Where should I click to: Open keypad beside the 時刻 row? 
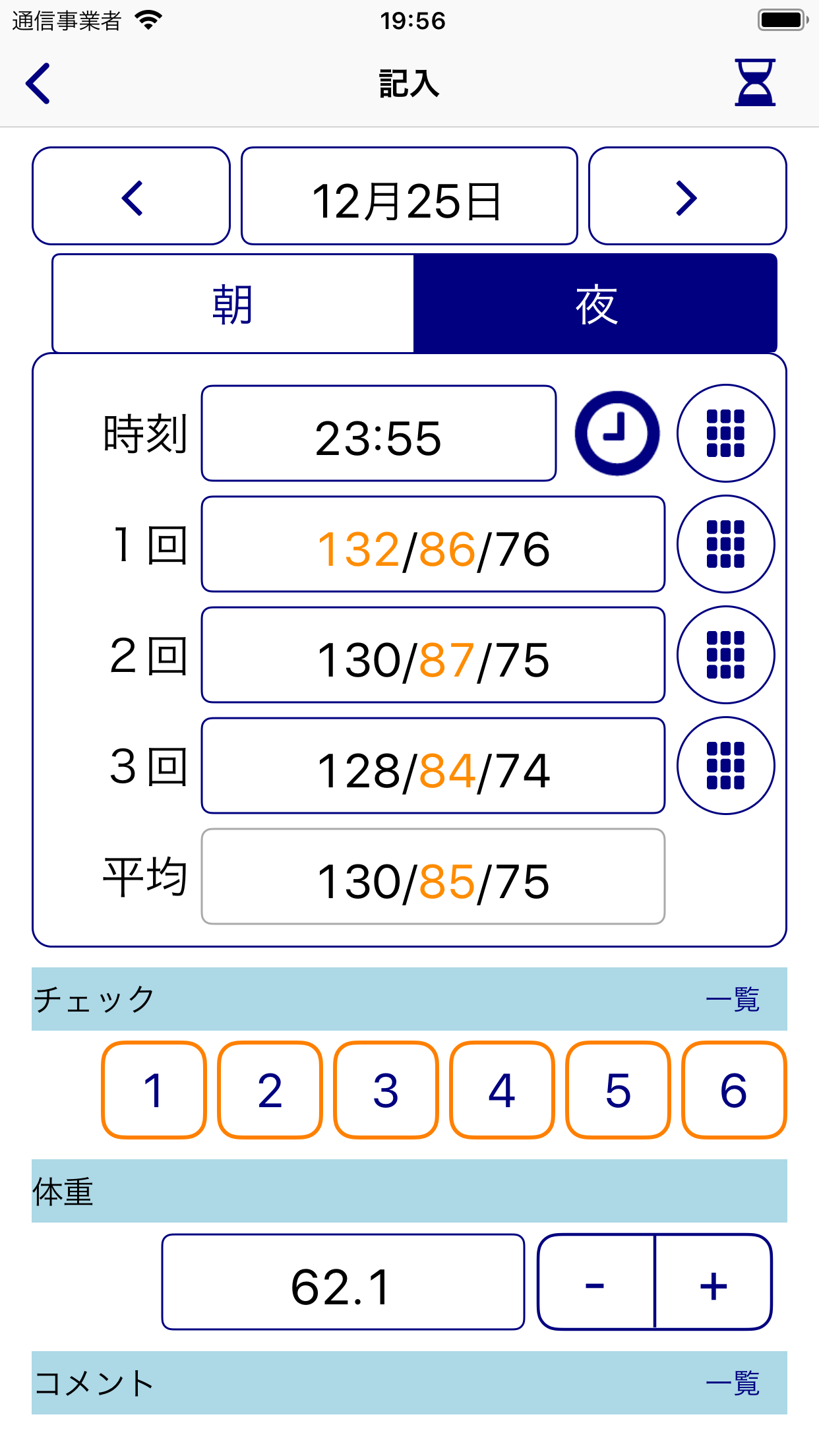[726, 433]
